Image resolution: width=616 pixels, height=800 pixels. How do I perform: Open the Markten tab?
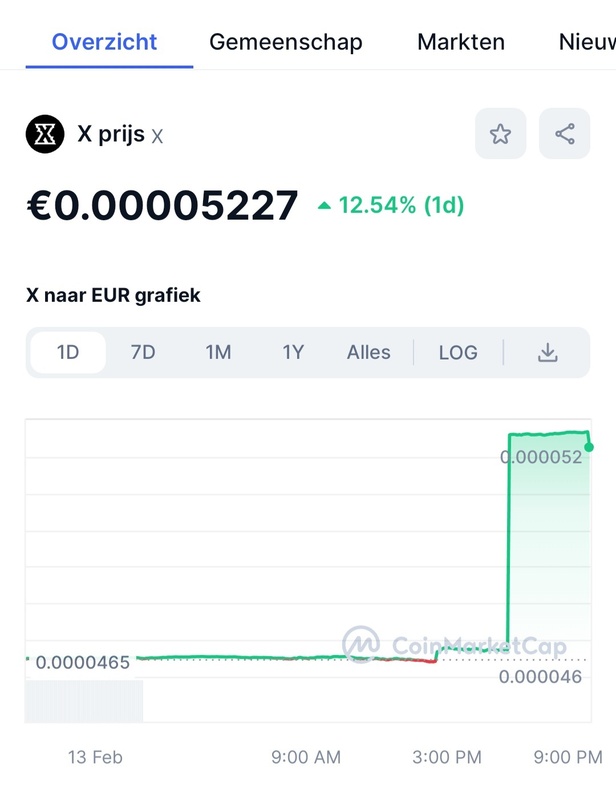(x=461, y=42)
